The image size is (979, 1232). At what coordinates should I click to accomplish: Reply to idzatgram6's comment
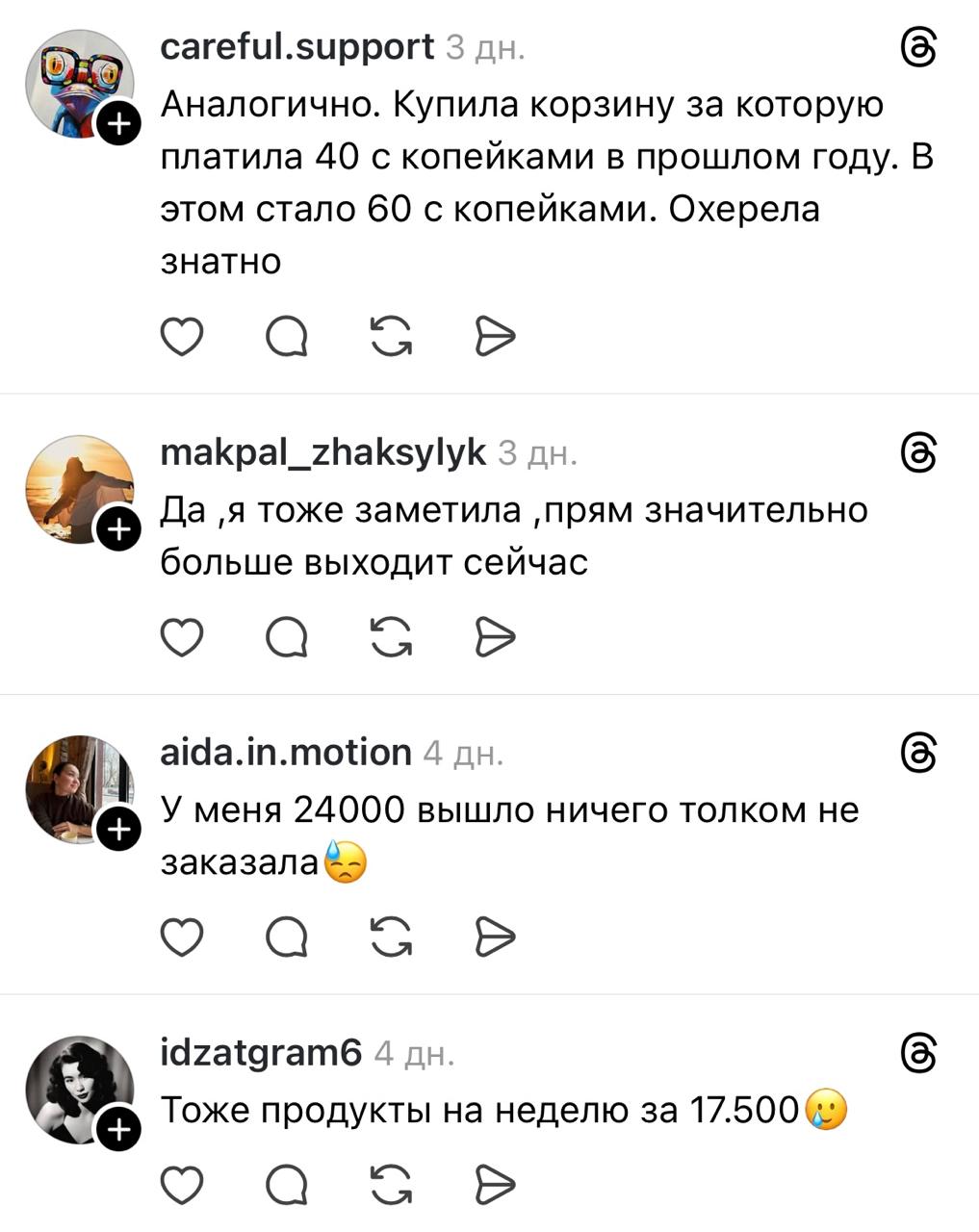click(286, 1186)
